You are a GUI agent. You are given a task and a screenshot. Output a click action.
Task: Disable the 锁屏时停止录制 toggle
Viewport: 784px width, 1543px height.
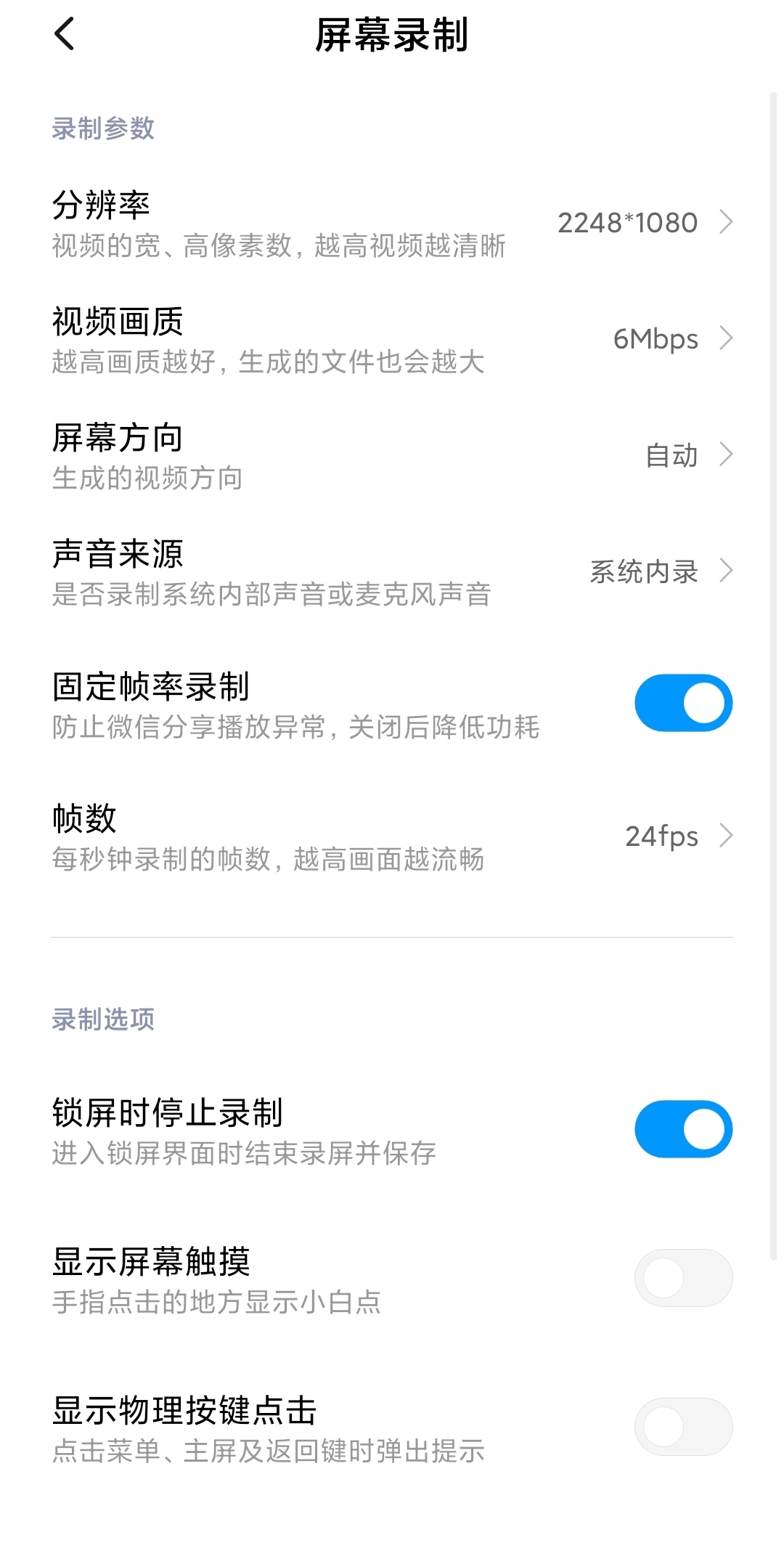tap(682, 1128)
